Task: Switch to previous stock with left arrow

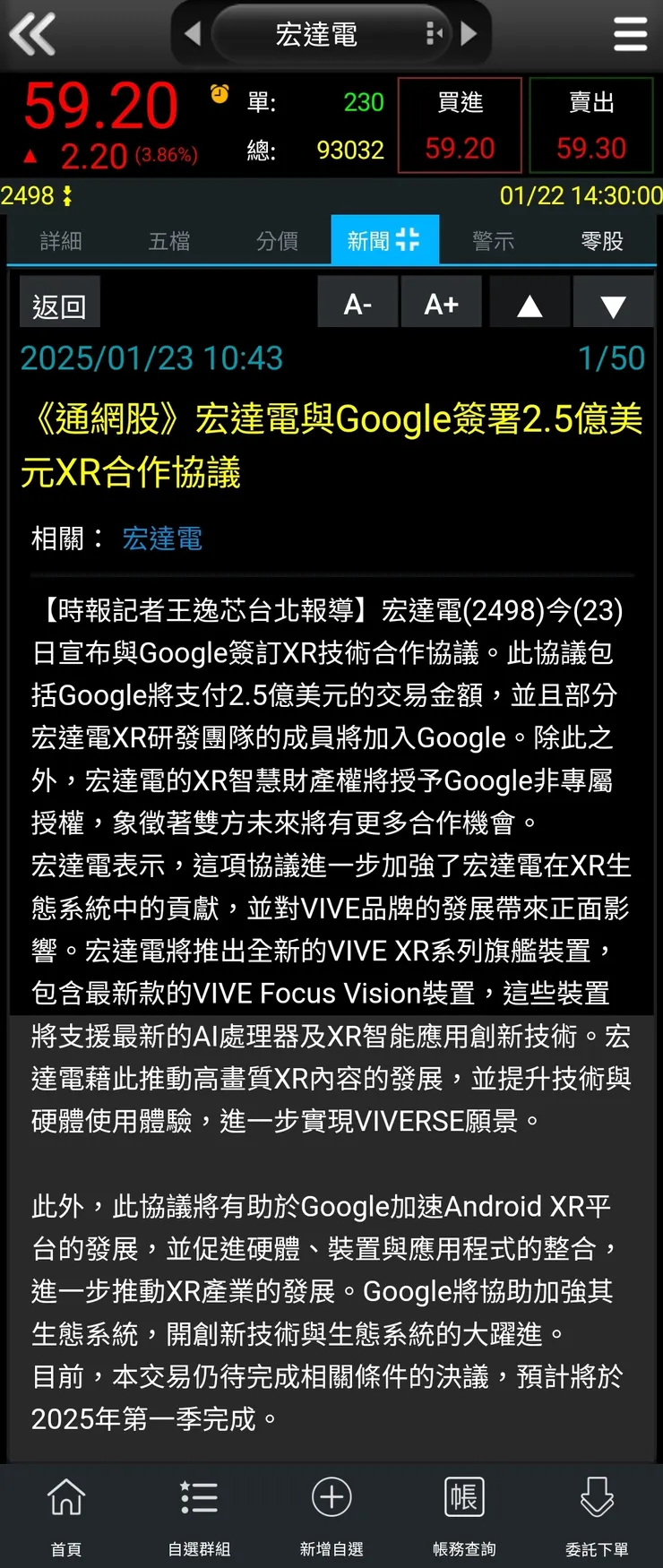Action: click(194, 34)
